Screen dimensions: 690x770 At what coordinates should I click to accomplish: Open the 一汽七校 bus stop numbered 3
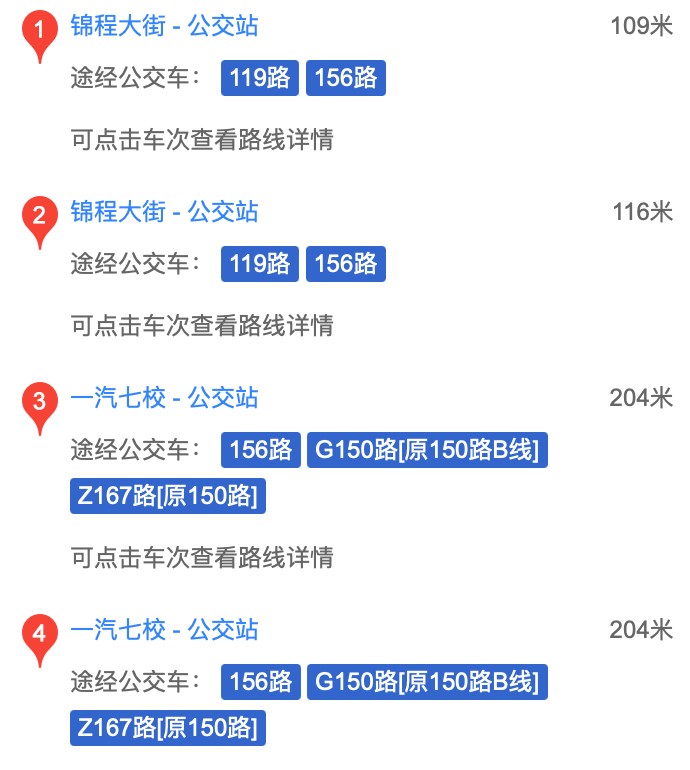164,398
